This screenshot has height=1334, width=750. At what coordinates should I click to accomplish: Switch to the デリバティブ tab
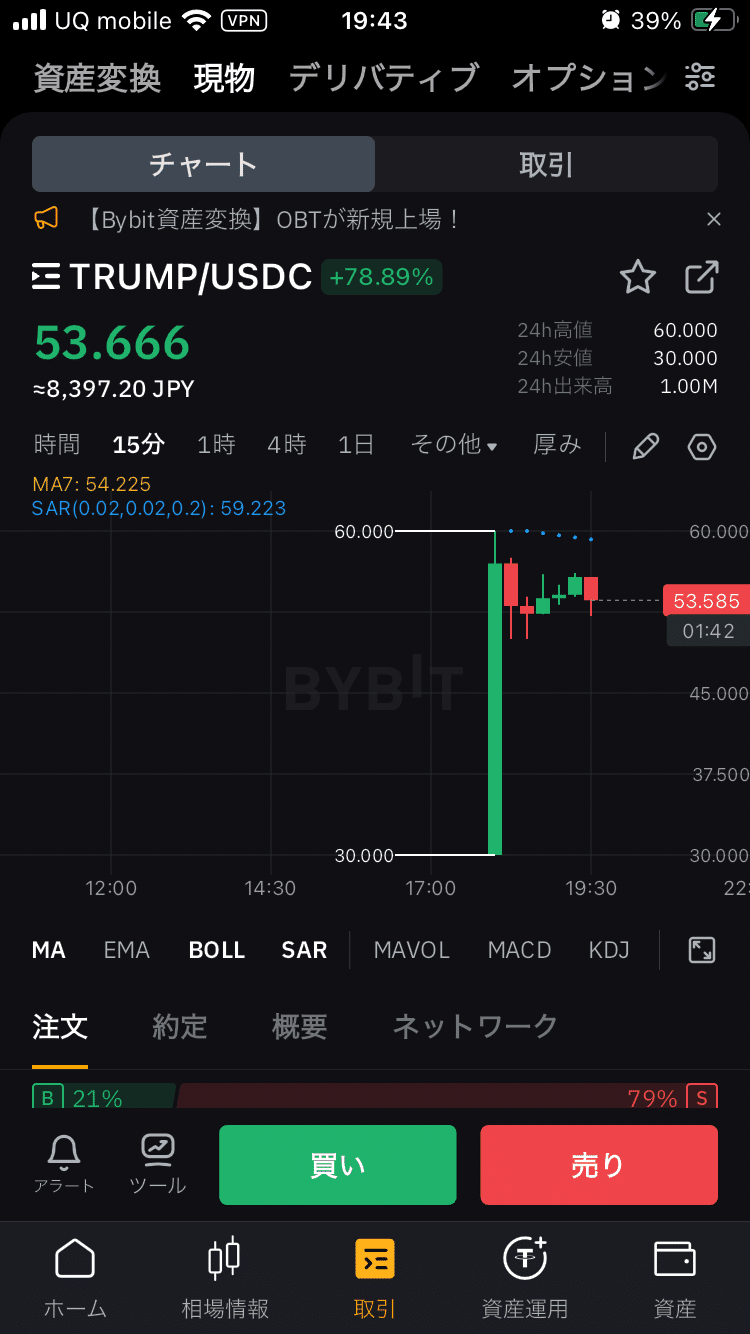384,78
